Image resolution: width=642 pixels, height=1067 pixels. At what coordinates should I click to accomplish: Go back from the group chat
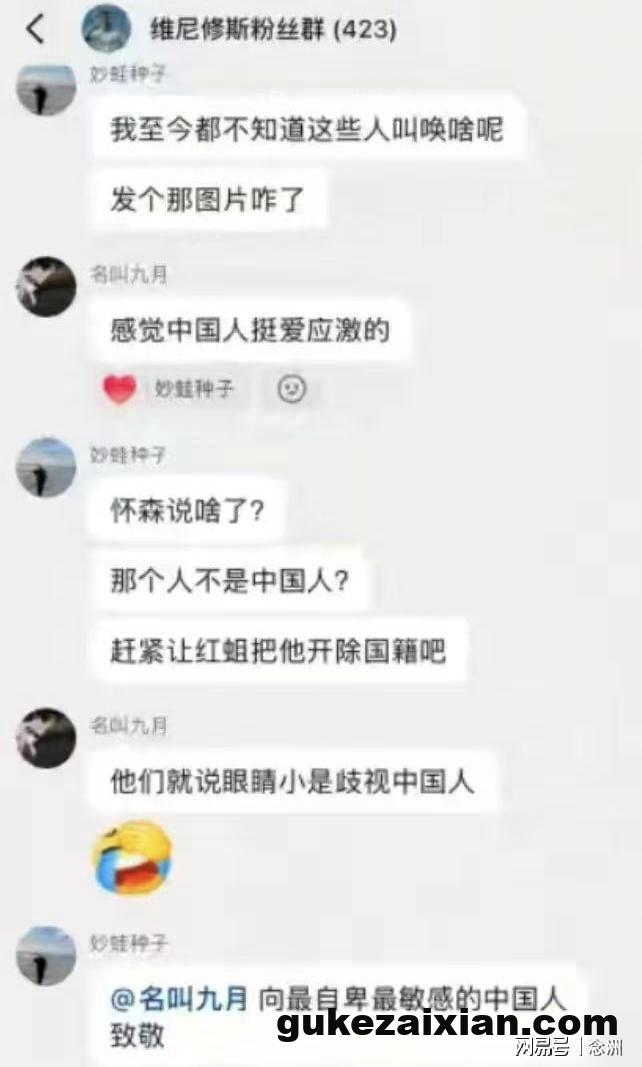pyautogui.click(x=35, y=29)
